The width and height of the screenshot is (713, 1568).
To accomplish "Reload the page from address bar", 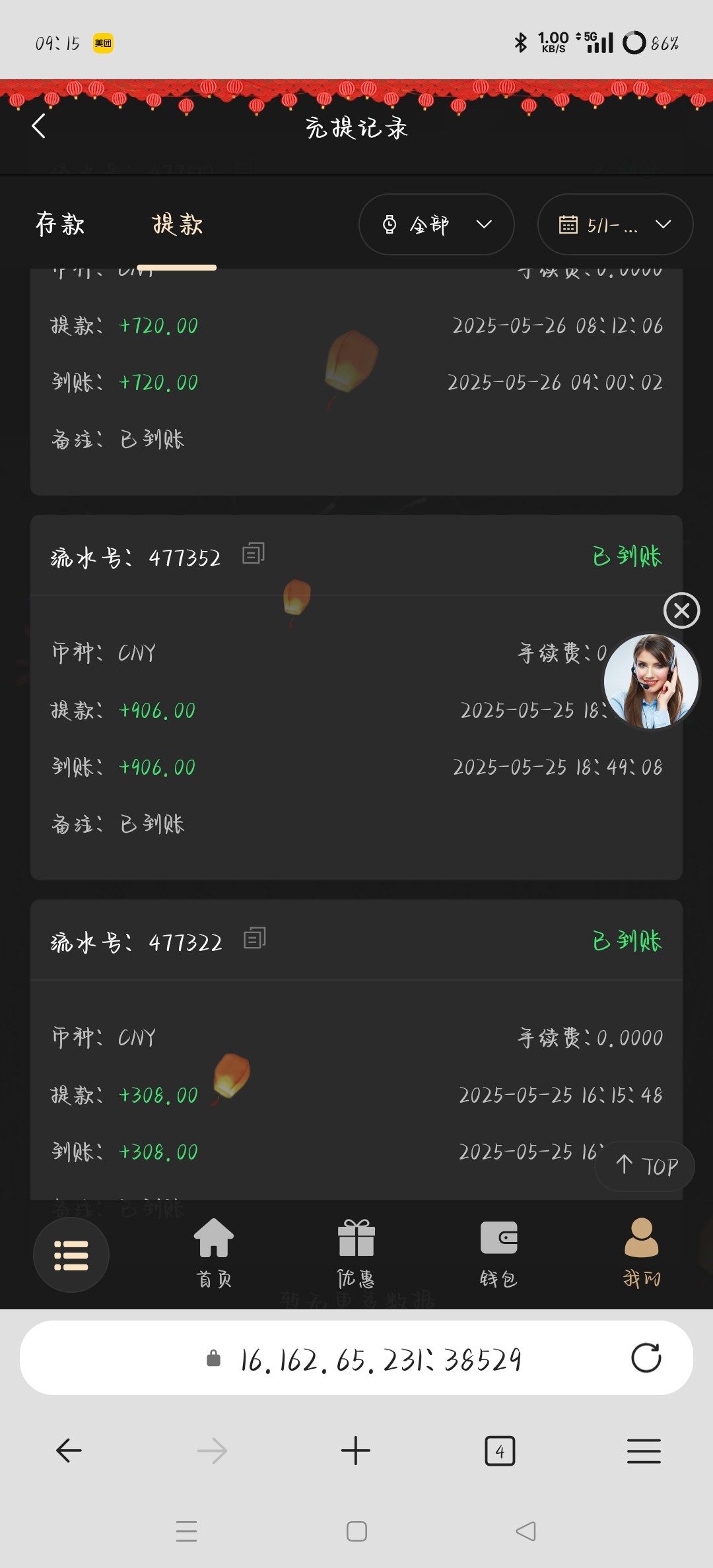I will pos(646,1358).
